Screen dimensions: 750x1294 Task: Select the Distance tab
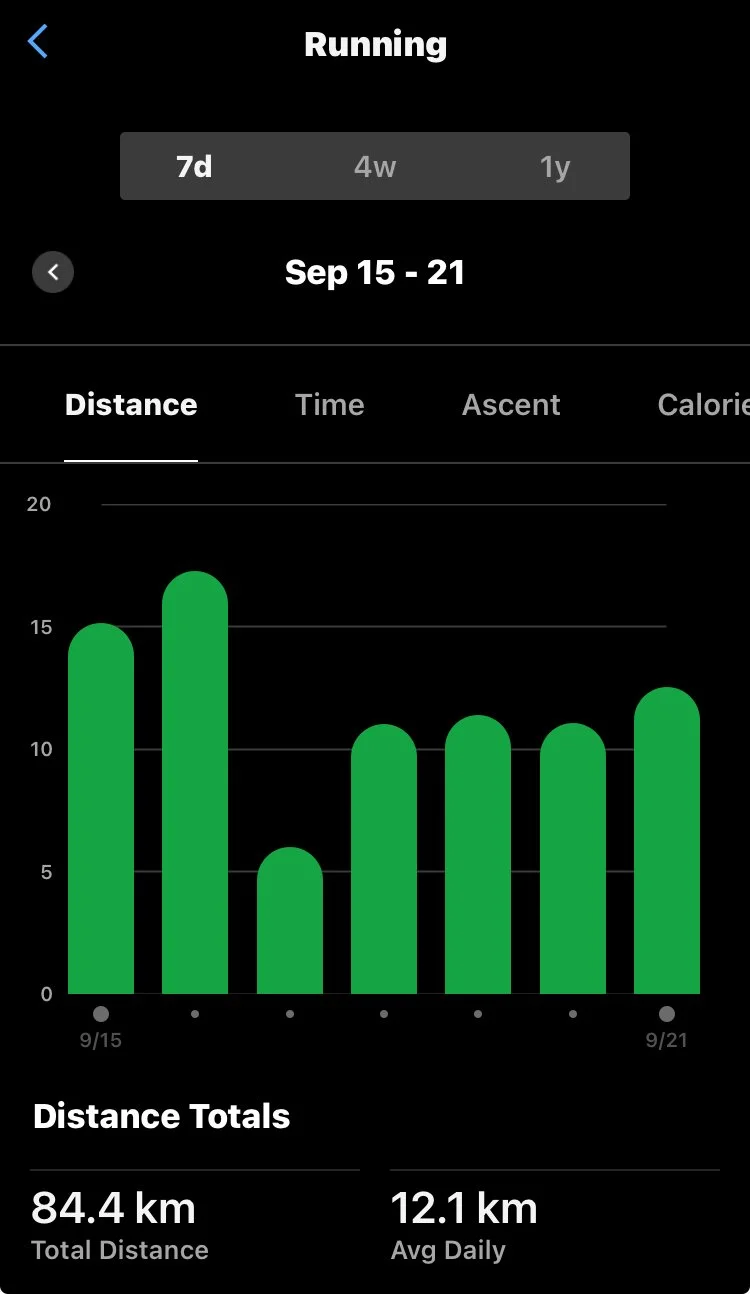coord(131,405)
